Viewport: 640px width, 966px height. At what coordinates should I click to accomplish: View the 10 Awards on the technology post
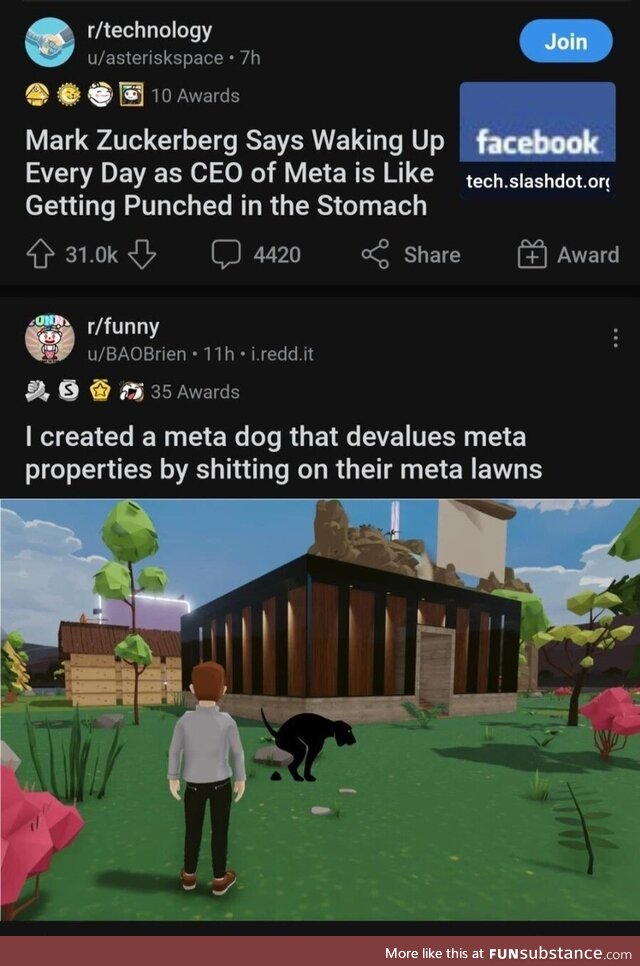194,96
